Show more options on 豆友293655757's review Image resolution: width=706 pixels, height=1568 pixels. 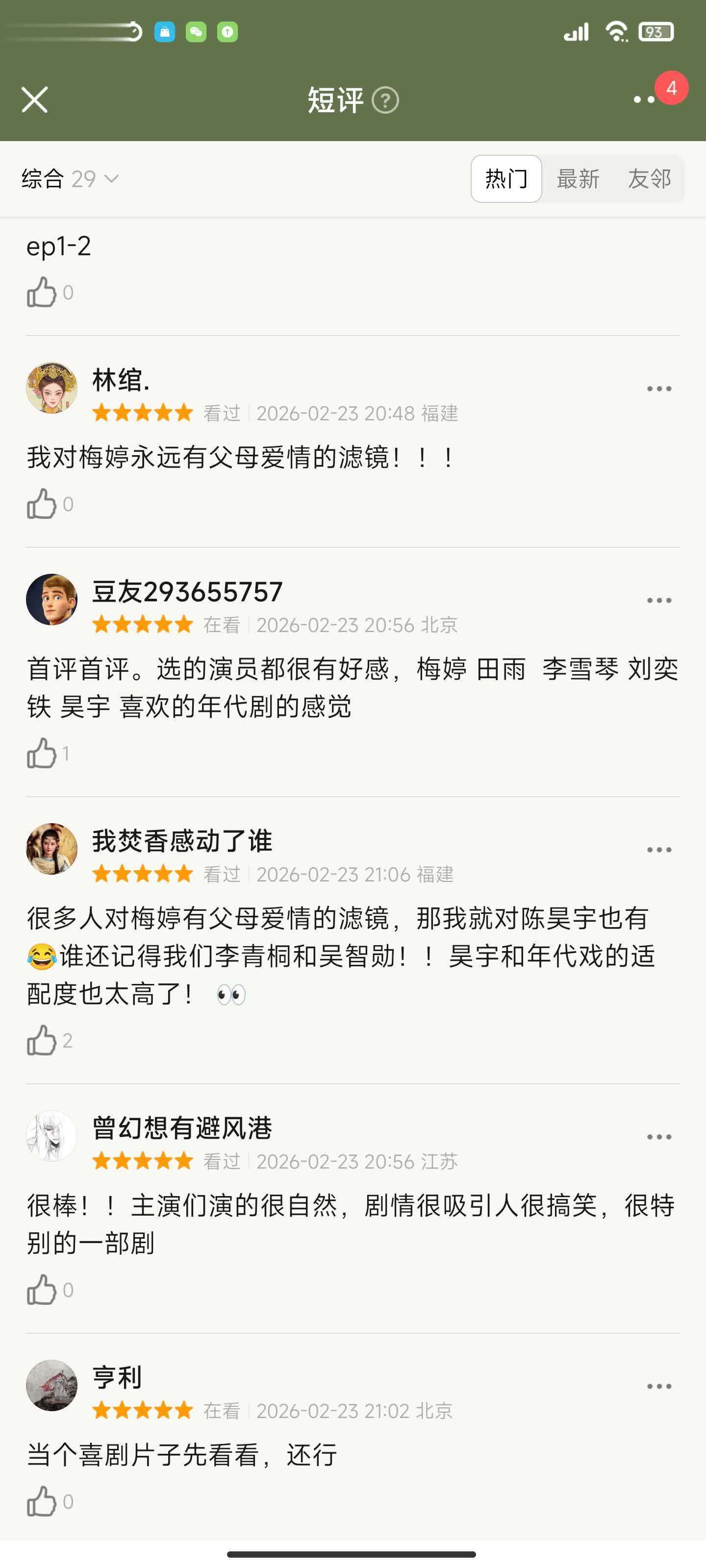pyautogui.click(x=659, y=601)
